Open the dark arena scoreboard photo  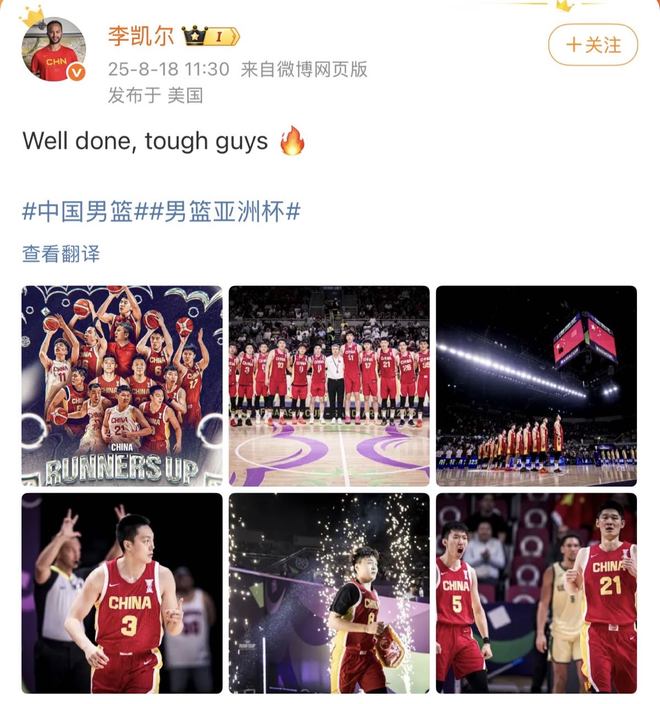536,385
